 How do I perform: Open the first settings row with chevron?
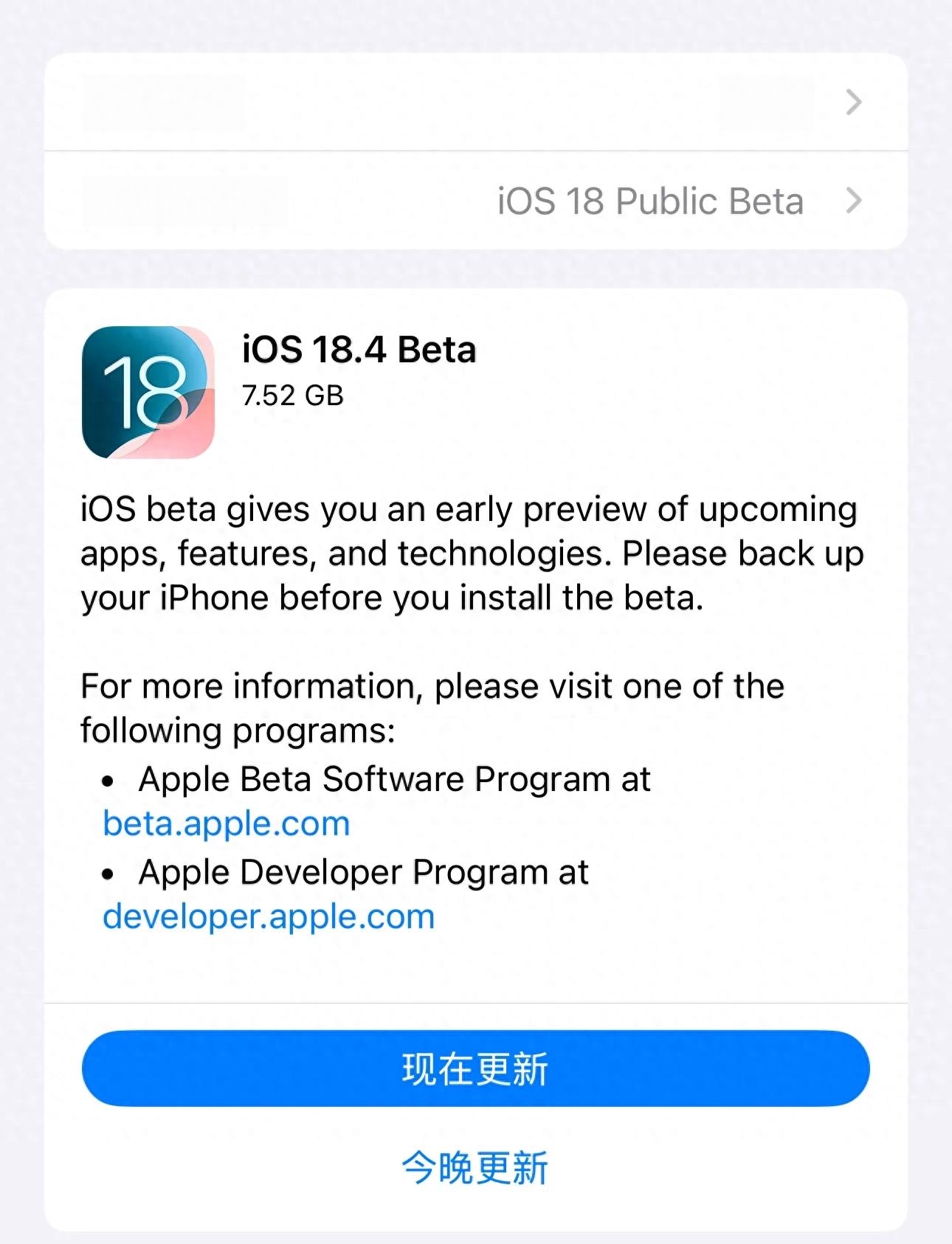tap(476, 102)
